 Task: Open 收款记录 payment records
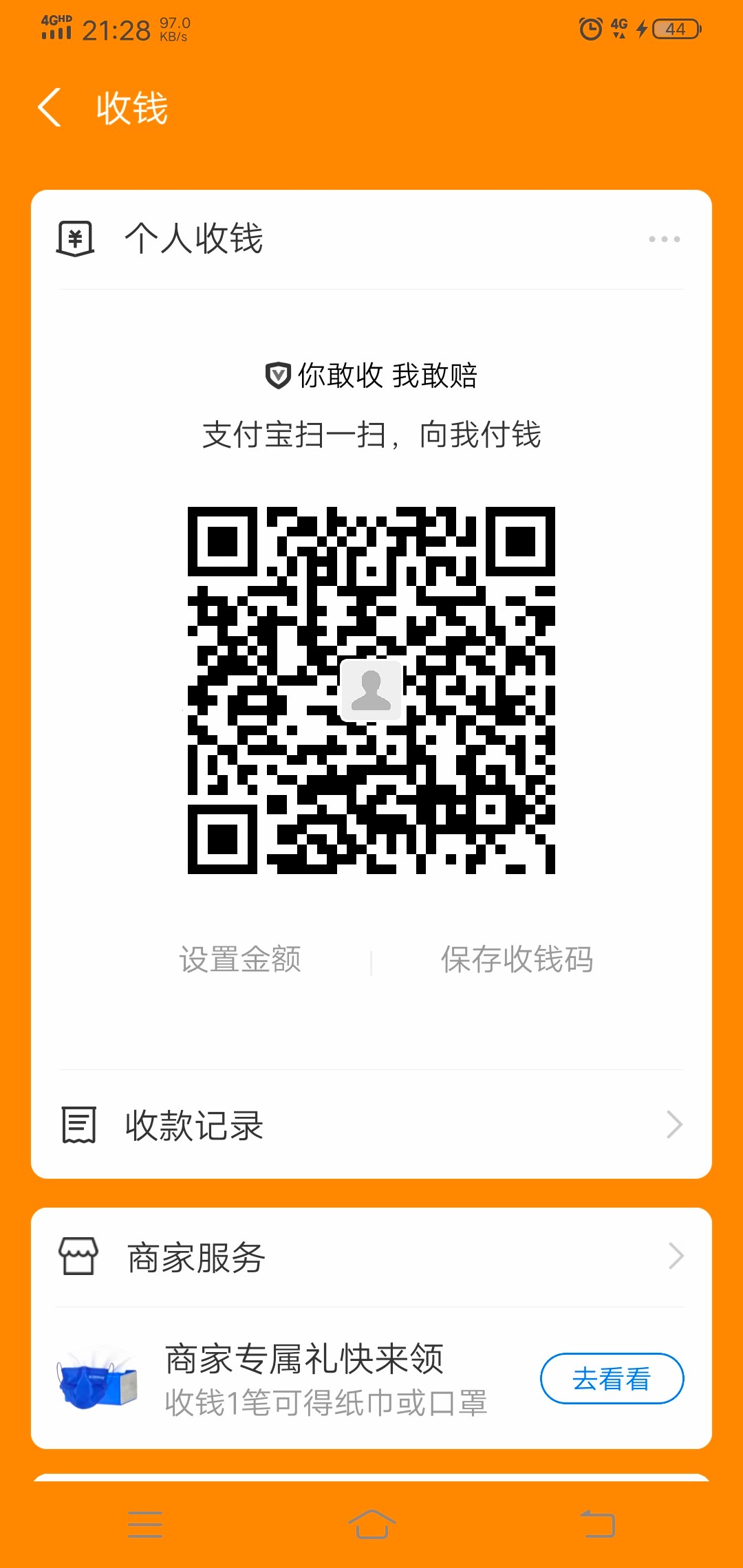(x=371, y=1125)
